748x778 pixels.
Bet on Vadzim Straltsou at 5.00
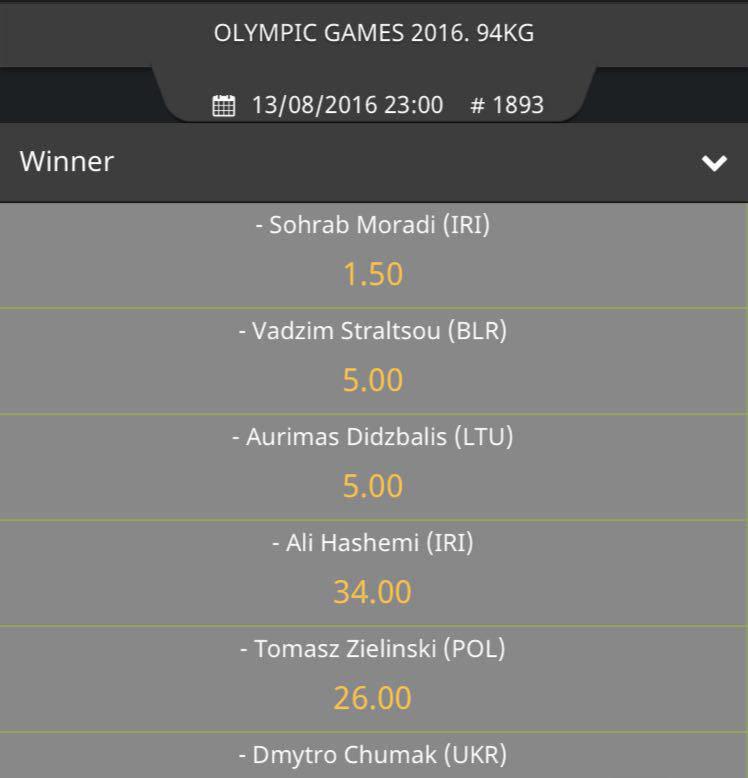[373, 379]
